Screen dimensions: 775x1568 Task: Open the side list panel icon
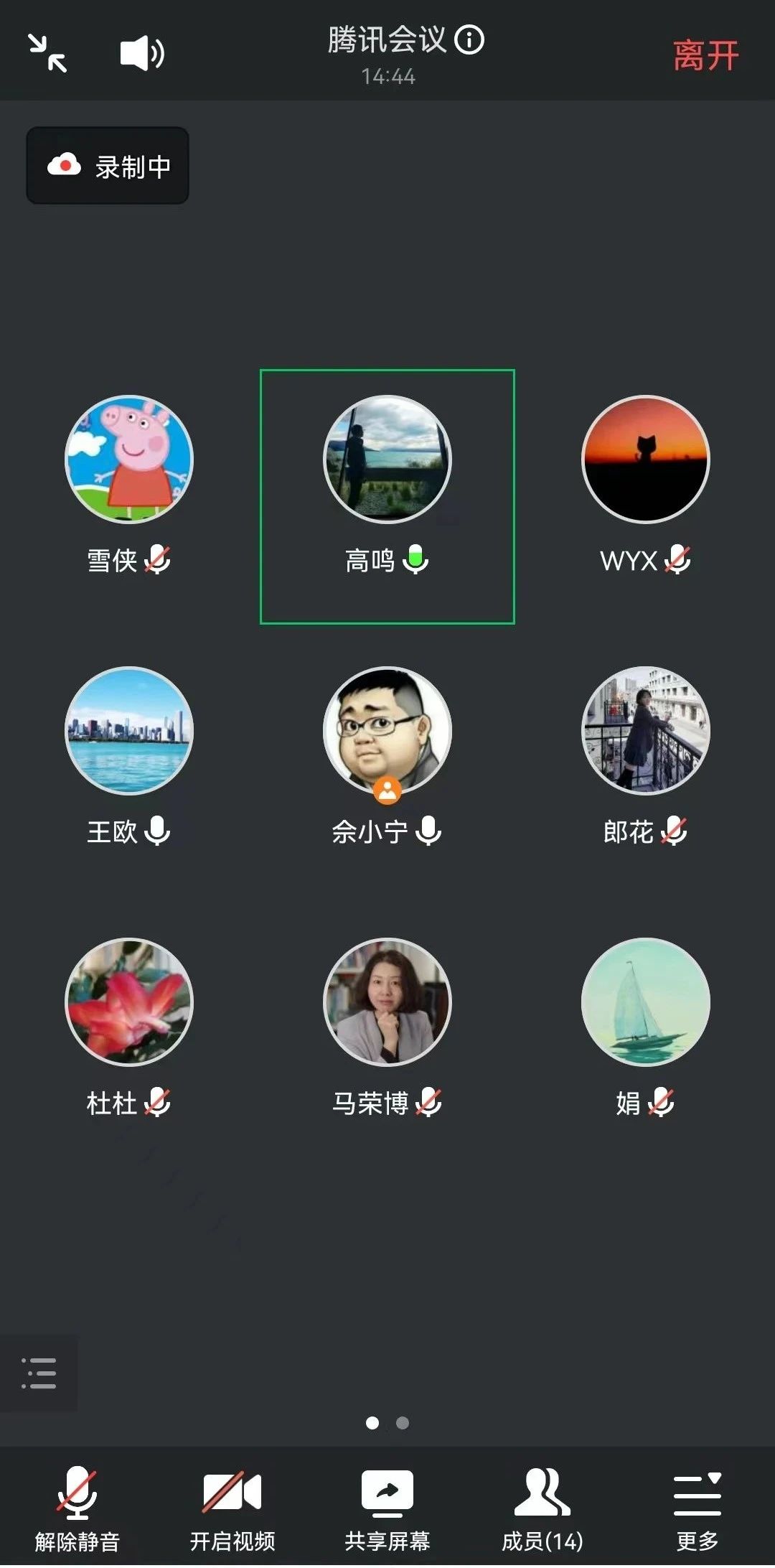pos(39,1373)
